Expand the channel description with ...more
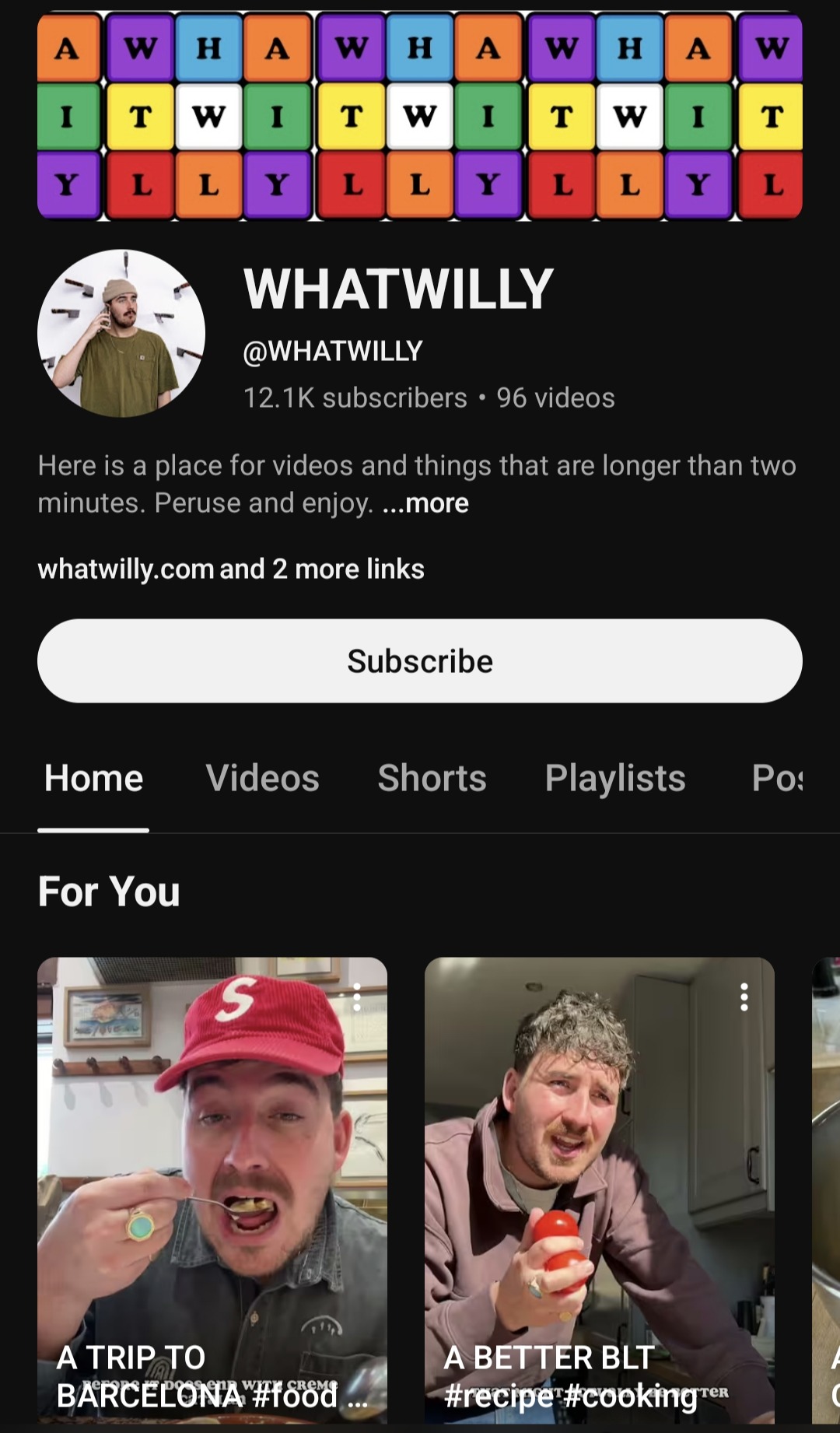840x1433 pixels. coord(426,503)
